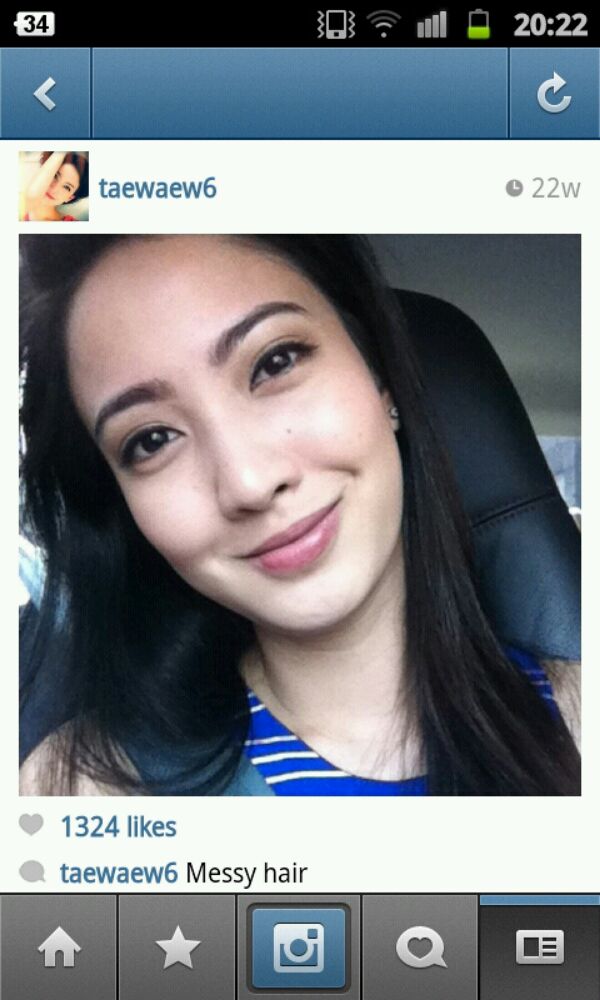
Task: Open taewaew6's profile picture
Action: click(53, 187)
